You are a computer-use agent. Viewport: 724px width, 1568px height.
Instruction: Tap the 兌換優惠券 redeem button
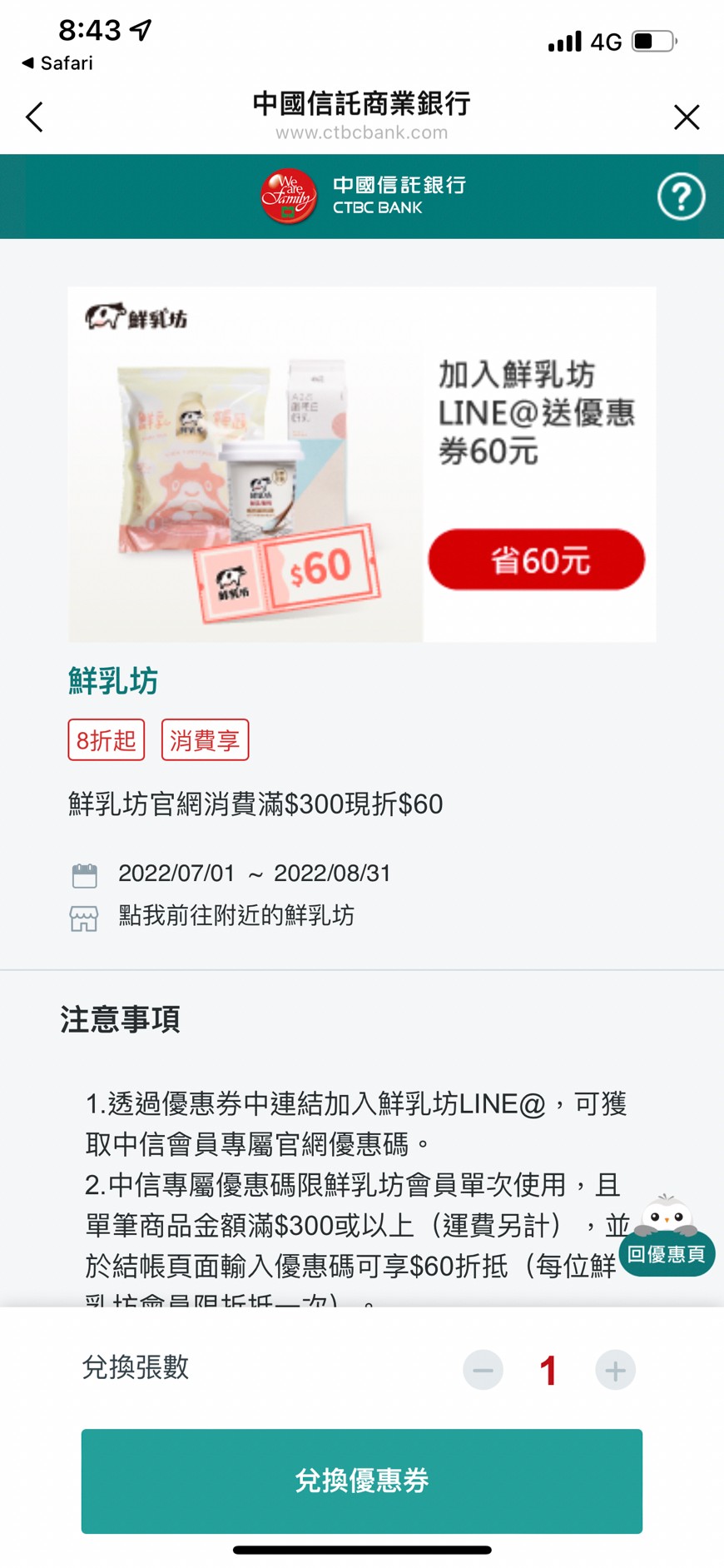pyautogui.click(x=361, y=1481)
